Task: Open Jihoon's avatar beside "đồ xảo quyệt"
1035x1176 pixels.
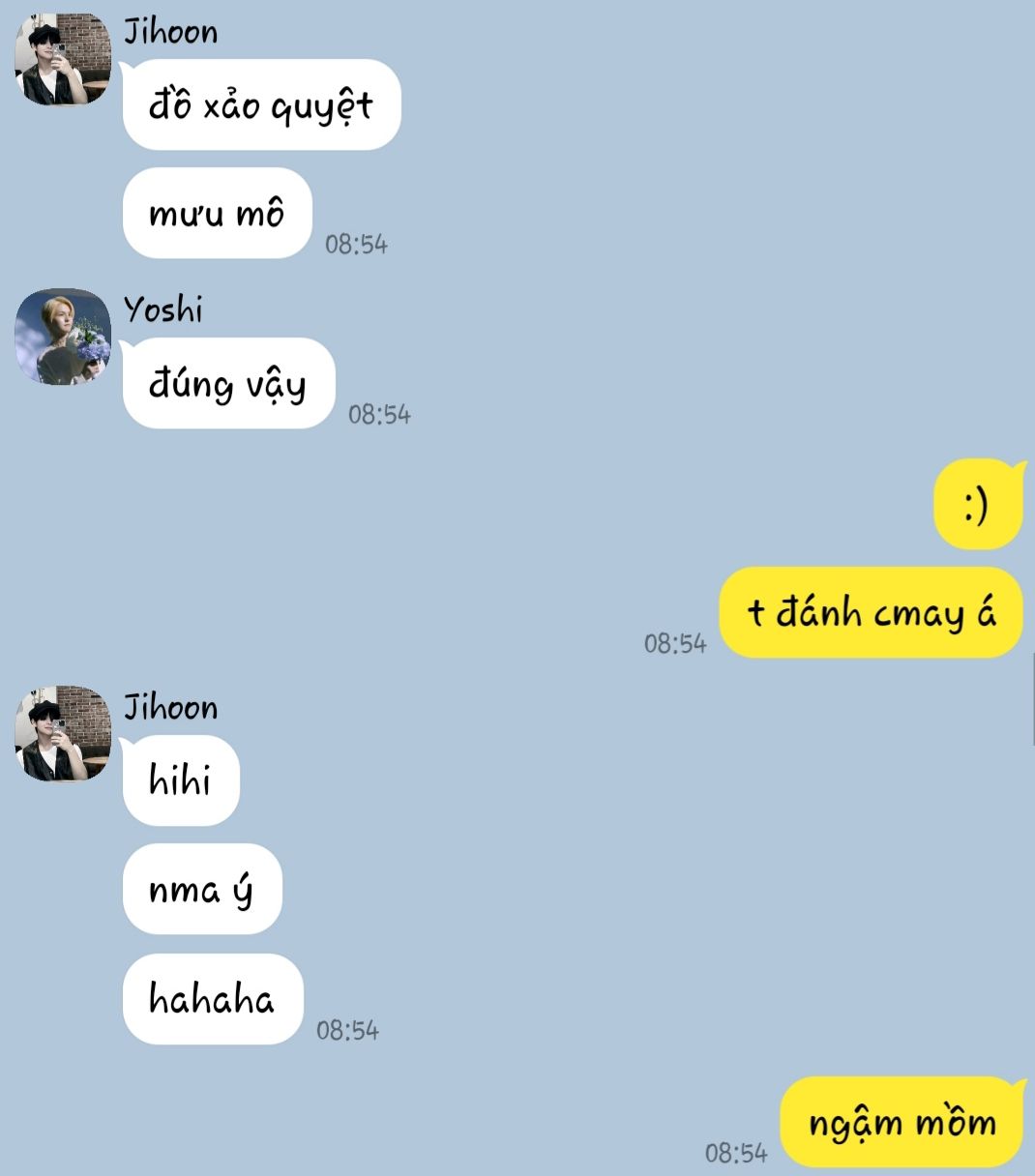Action: click(x=63, y=59)
